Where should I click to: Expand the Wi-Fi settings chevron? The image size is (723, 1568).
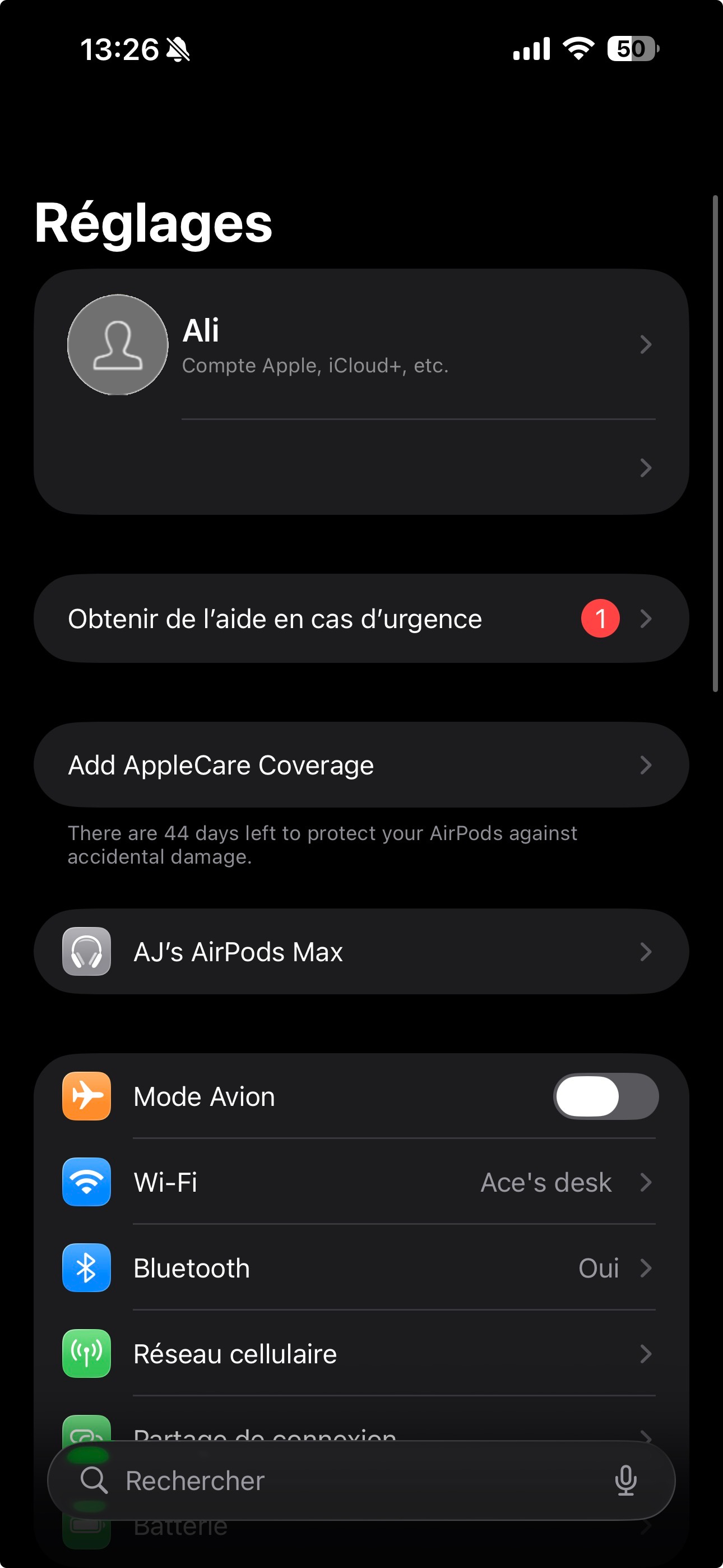[646, 1182]
